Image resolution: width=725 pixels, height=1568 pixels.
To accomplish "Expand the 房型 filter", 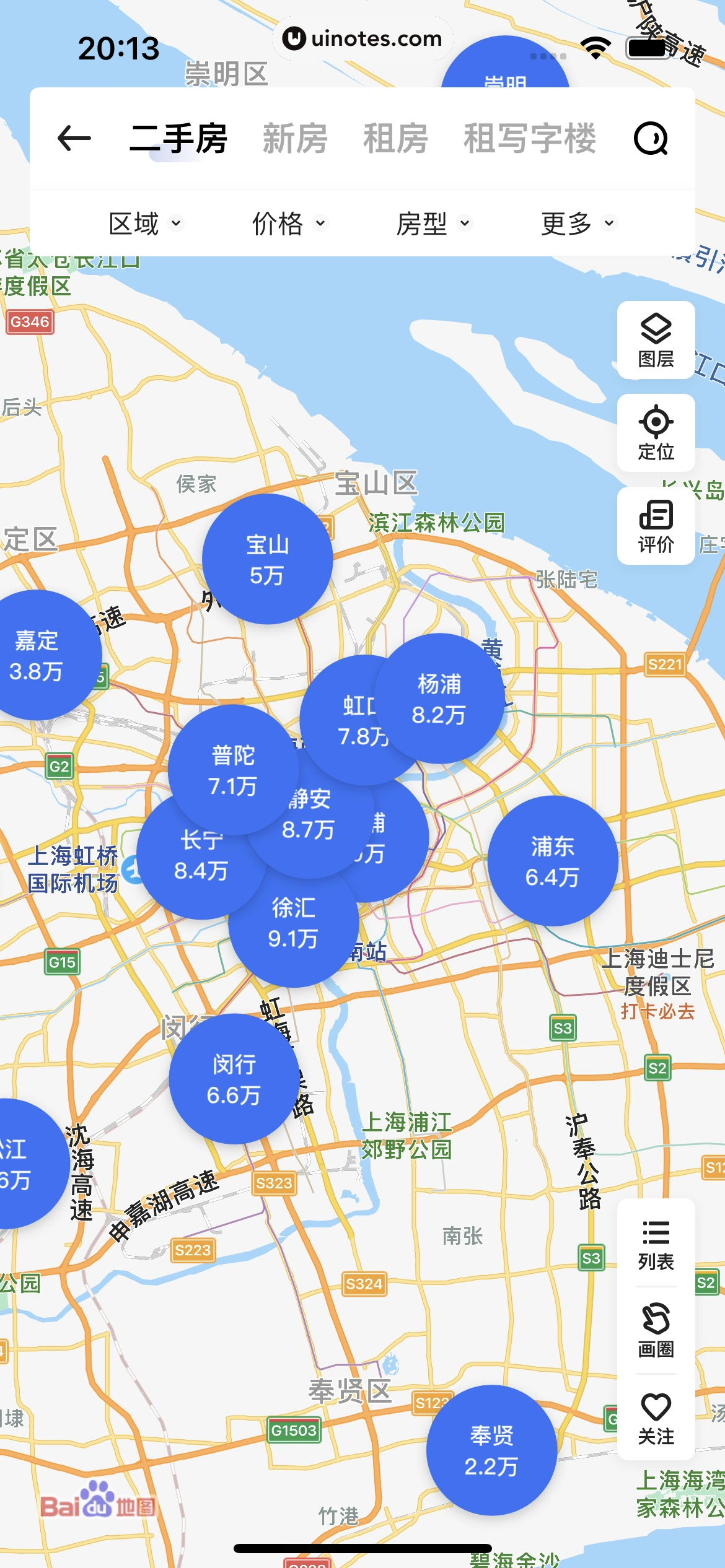I will 433,224.
